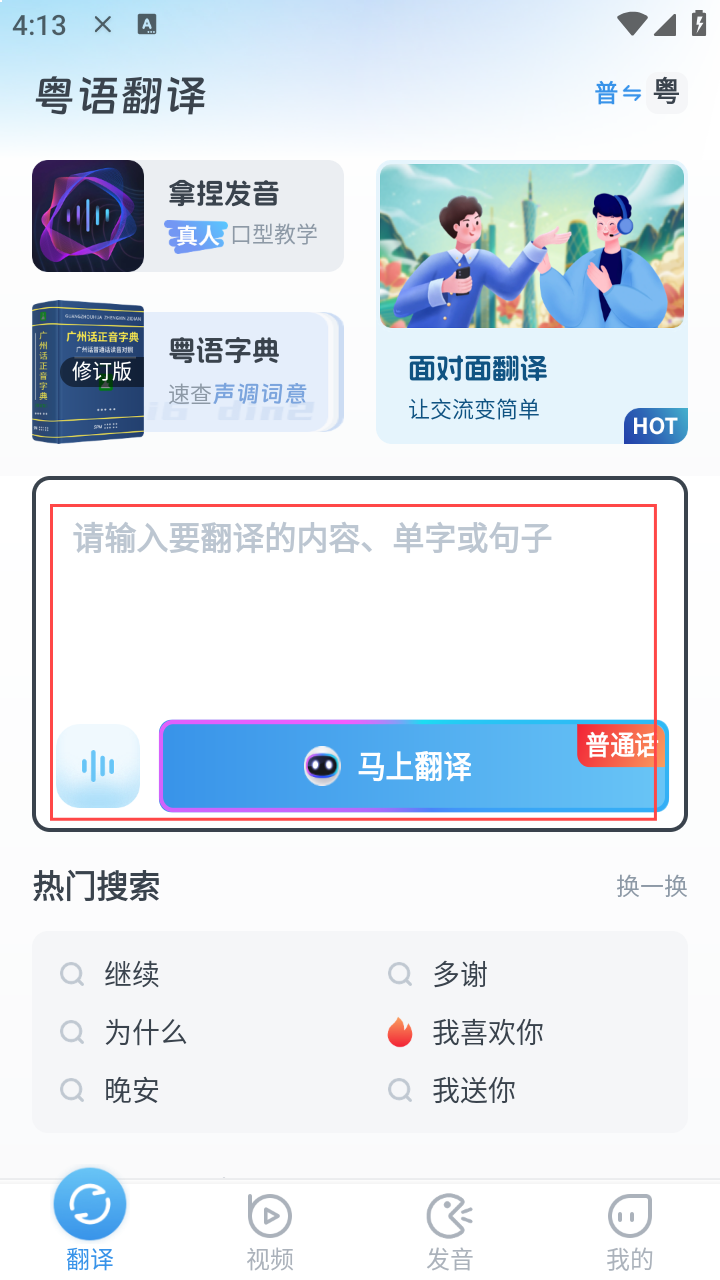Open the 粤语字典 dictionary card
This screenshot has width=720, height=1280.
point(188,372)
